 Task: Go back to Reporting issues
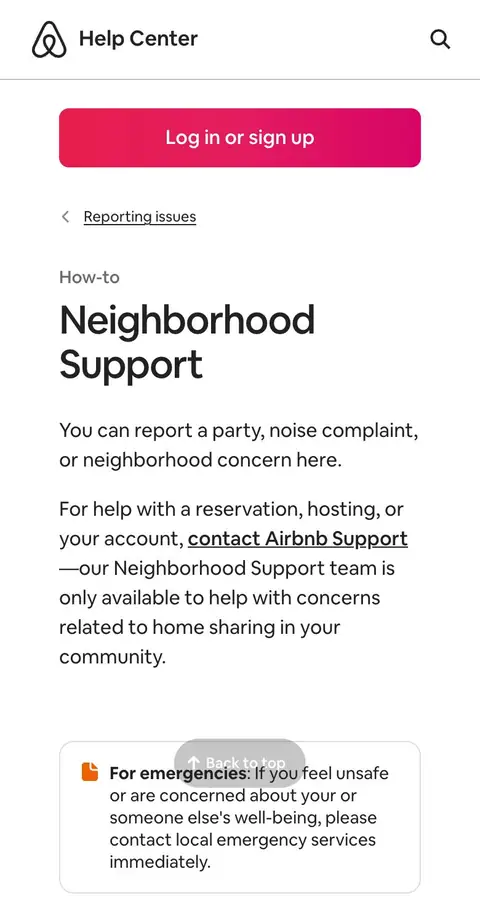tap(140, 217)
